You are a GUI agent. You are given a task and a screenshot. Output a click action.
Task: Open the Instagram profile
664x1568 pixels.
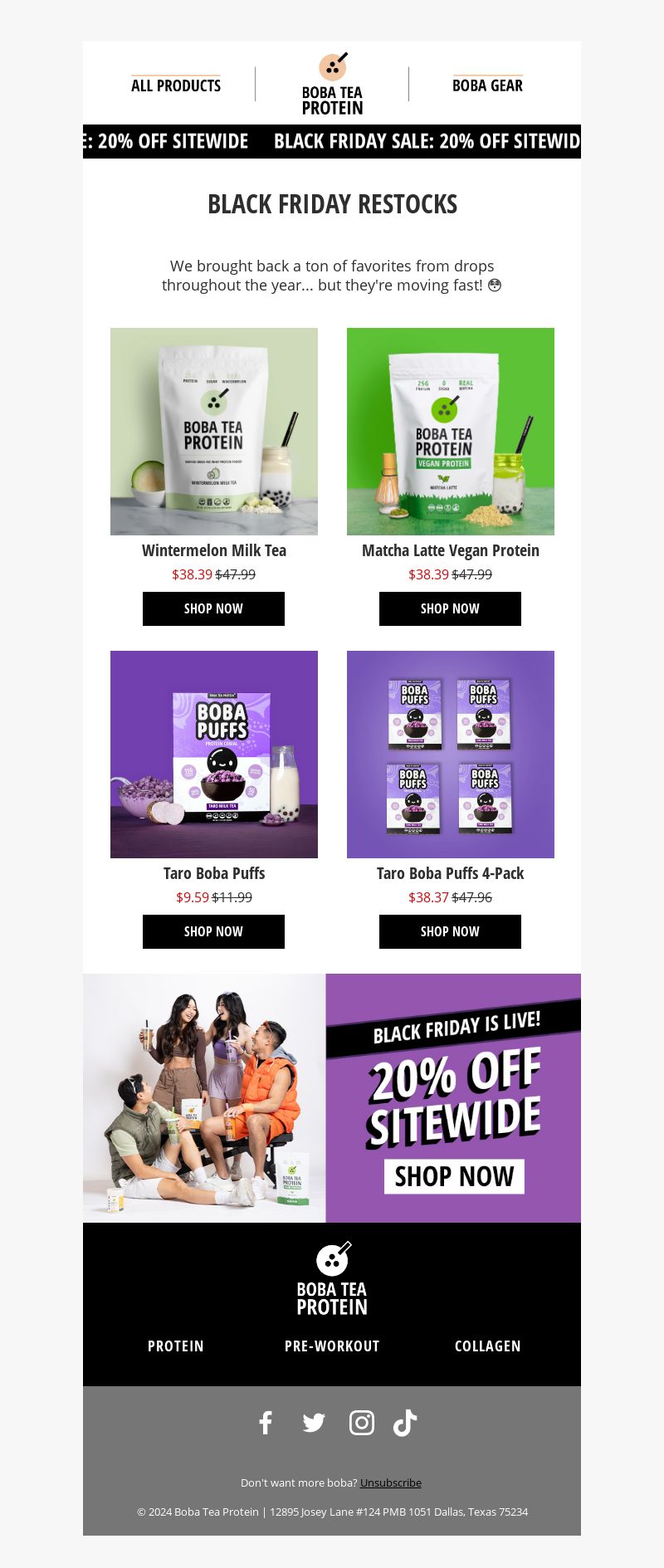coord(361,1423)
